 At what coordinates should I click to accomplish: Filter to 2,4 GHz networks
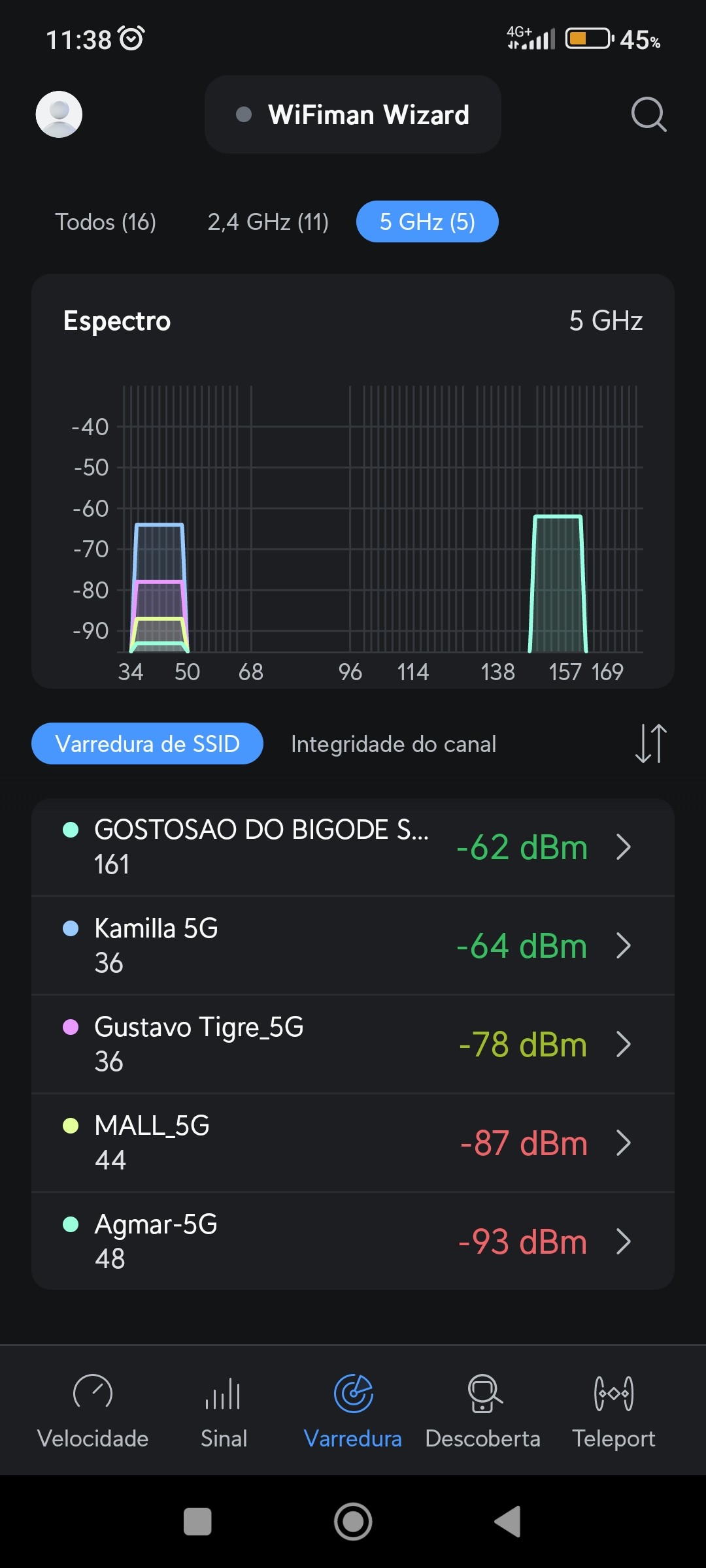pos(268,222)
